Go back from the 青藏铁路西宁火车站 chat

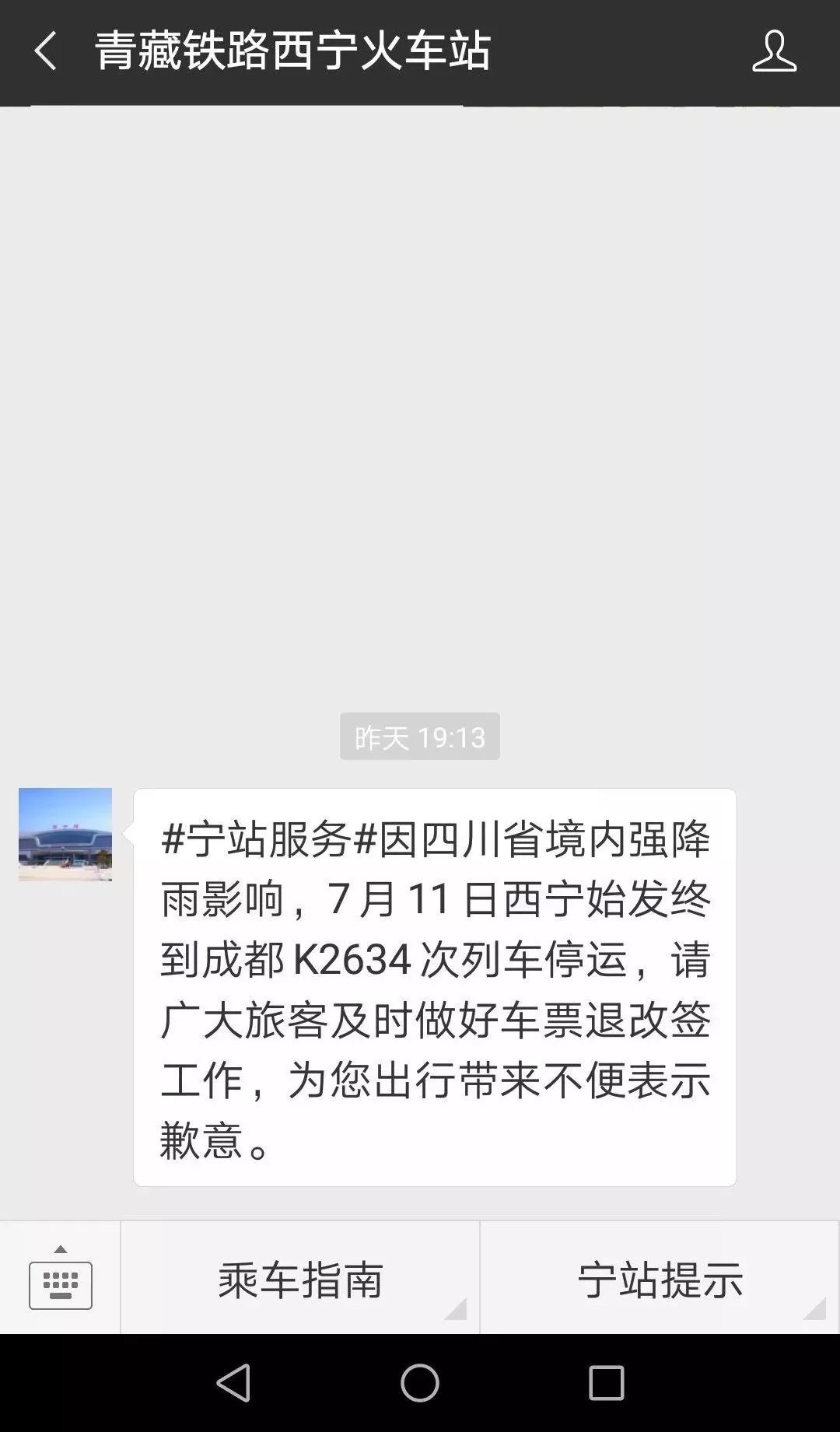[x=45, y=51]
